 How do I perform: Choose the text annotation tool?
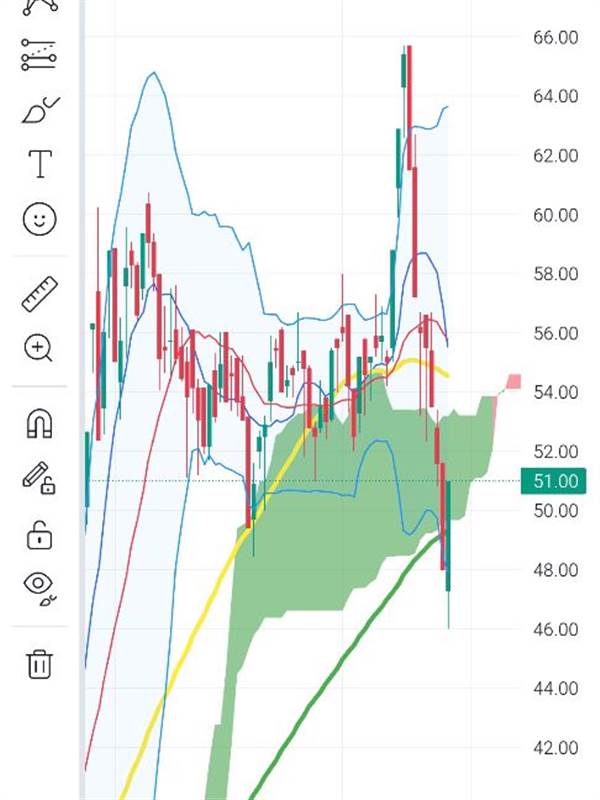pyautogui.click(x=40, y=164)
